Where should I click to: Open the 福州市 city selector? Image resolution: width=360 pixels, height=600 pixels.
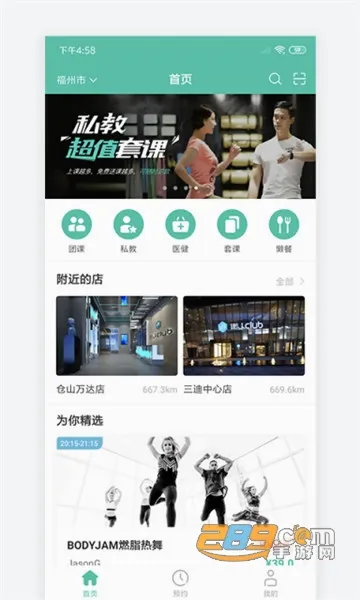click(77, 80)
